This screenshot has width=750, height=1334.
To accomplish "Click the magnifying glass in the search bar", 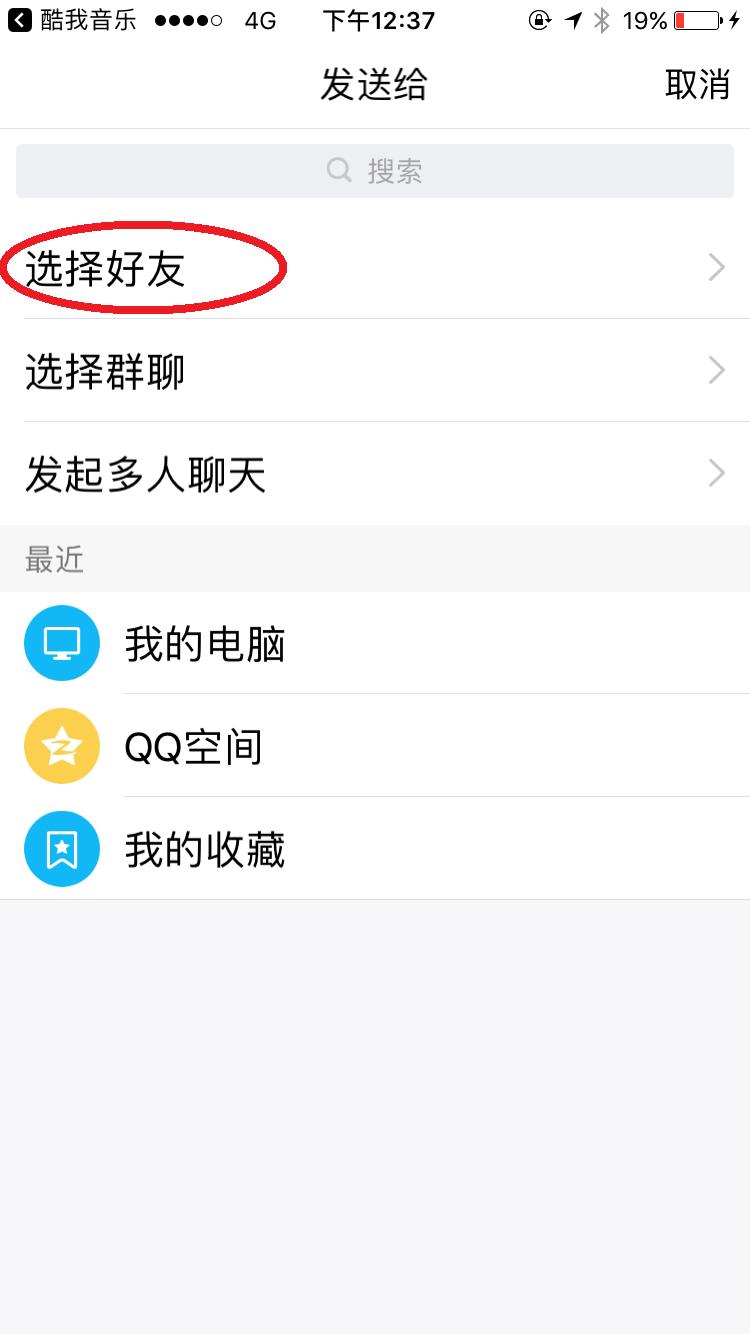I will click(x=339, y=170).
